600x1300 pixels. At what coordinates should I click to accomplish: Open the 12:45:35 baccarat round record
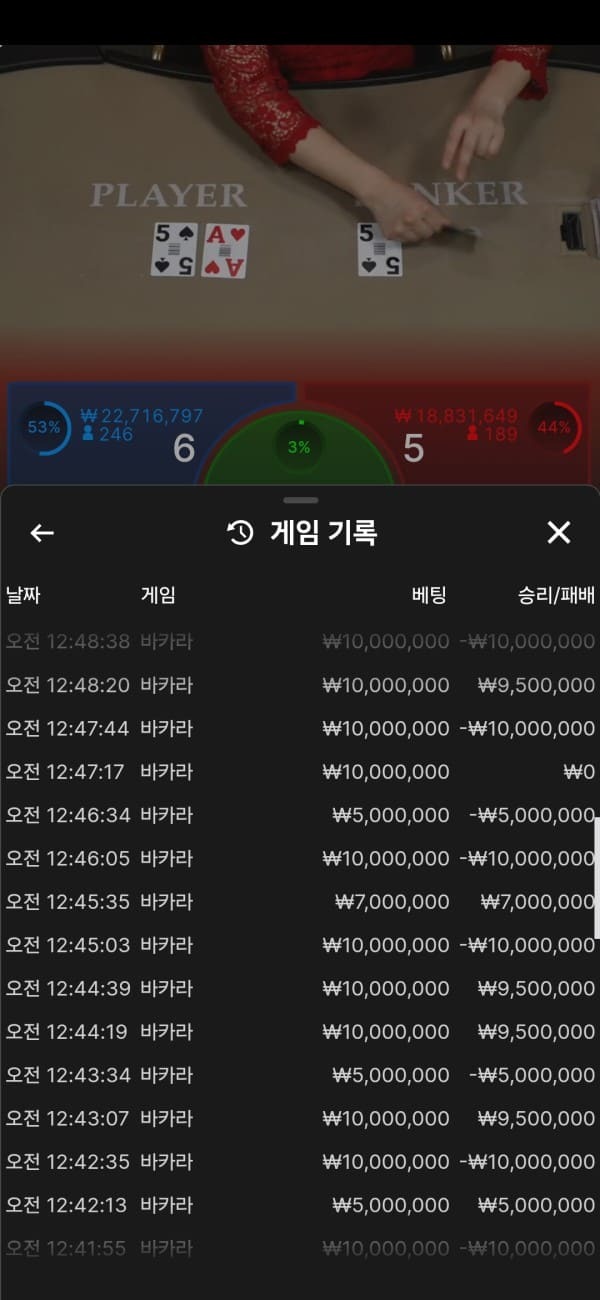[300, 902]
